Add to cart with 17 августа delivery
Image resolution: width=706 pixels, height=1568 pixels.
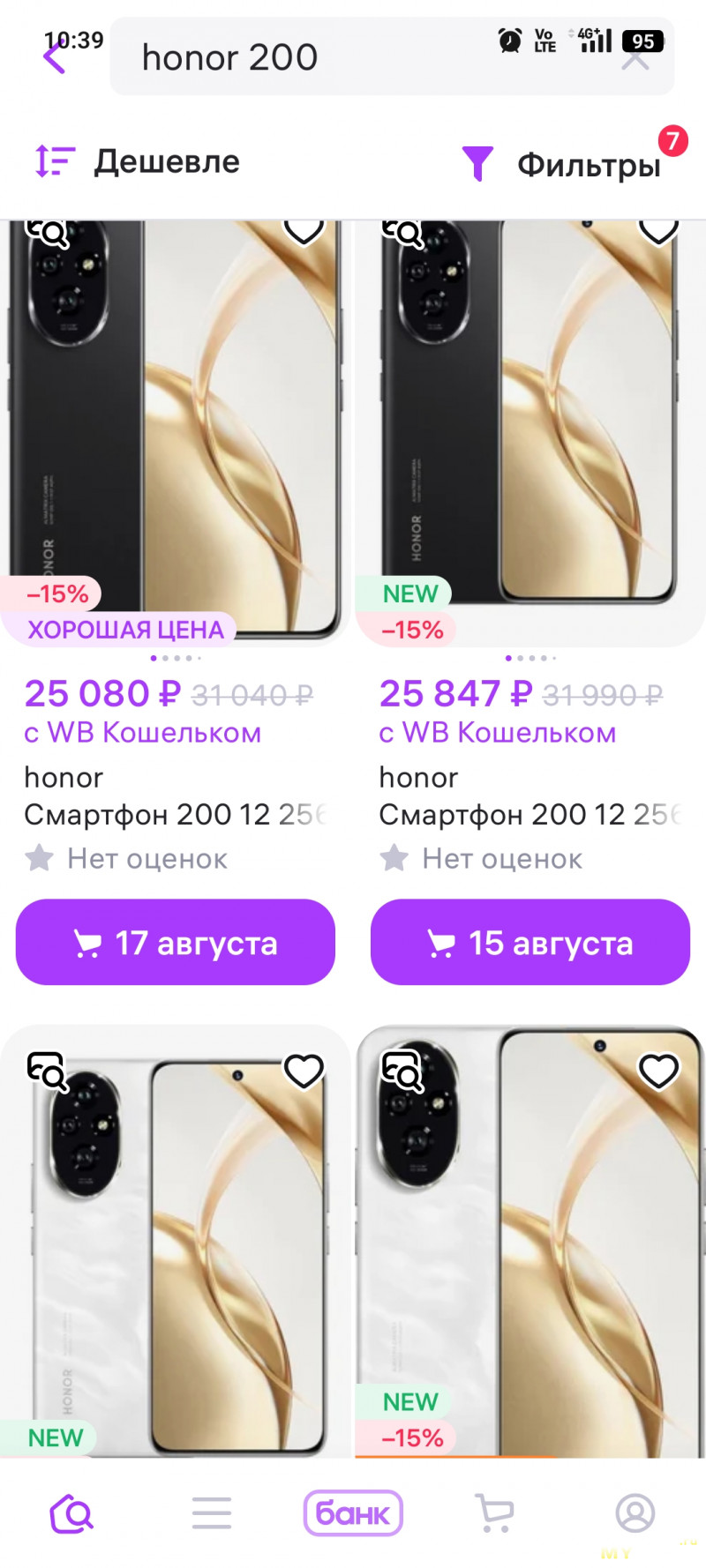tap(176, 942)
